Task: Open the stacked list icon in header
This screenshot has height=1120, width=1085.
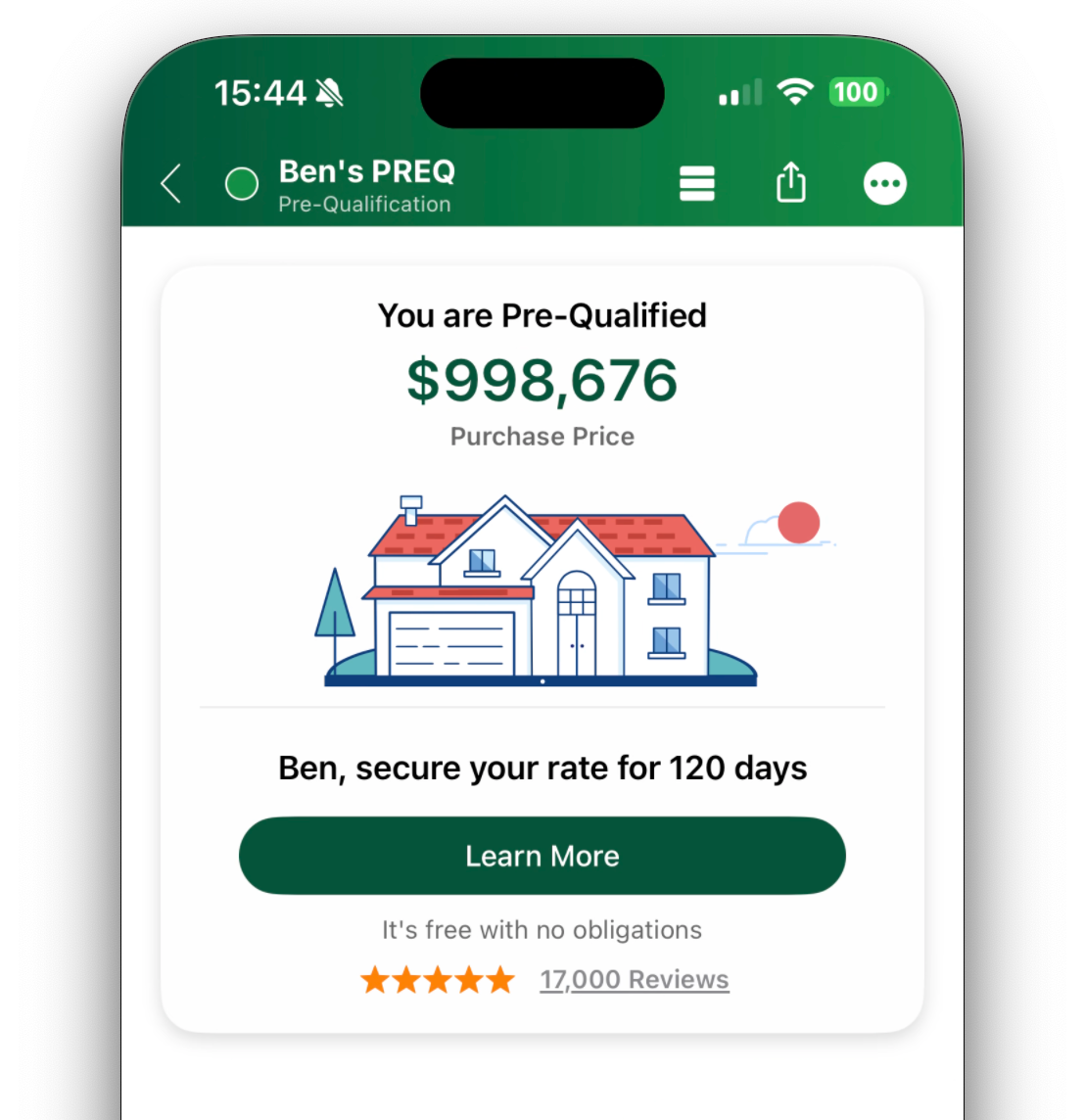Action: [697, 183]
